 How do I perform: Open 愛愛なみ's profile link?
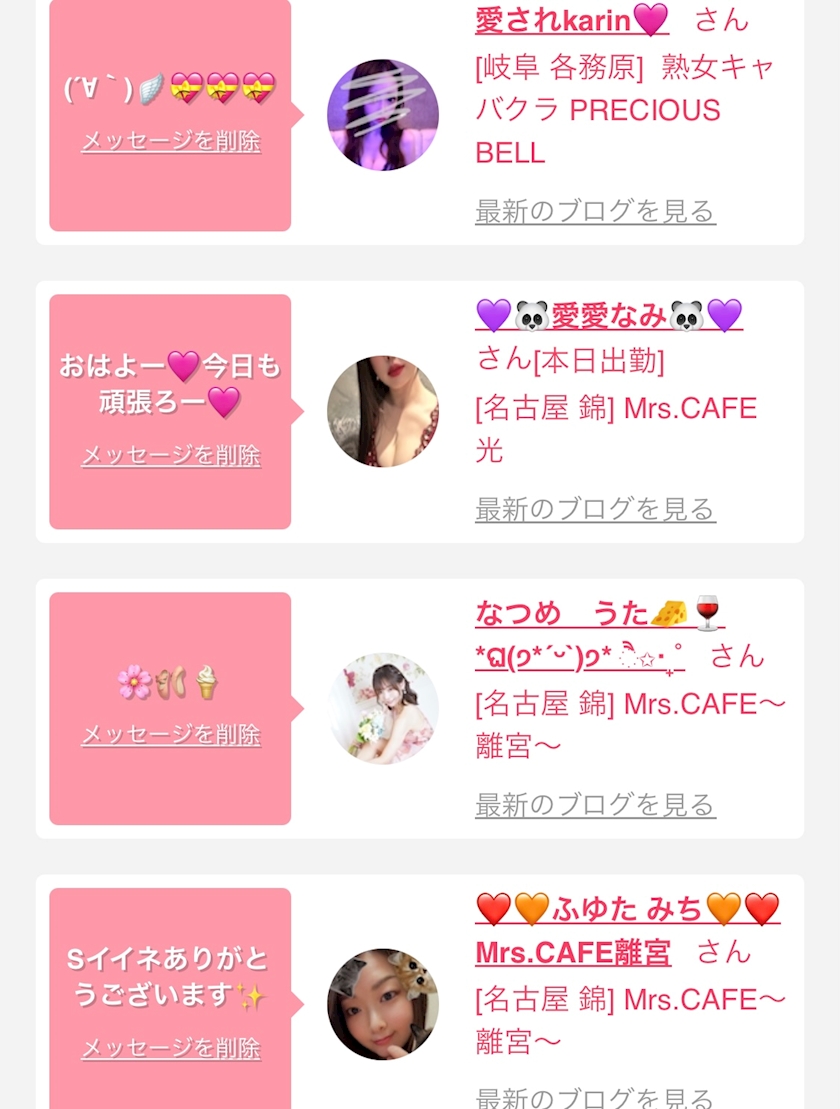pos(608,316)
